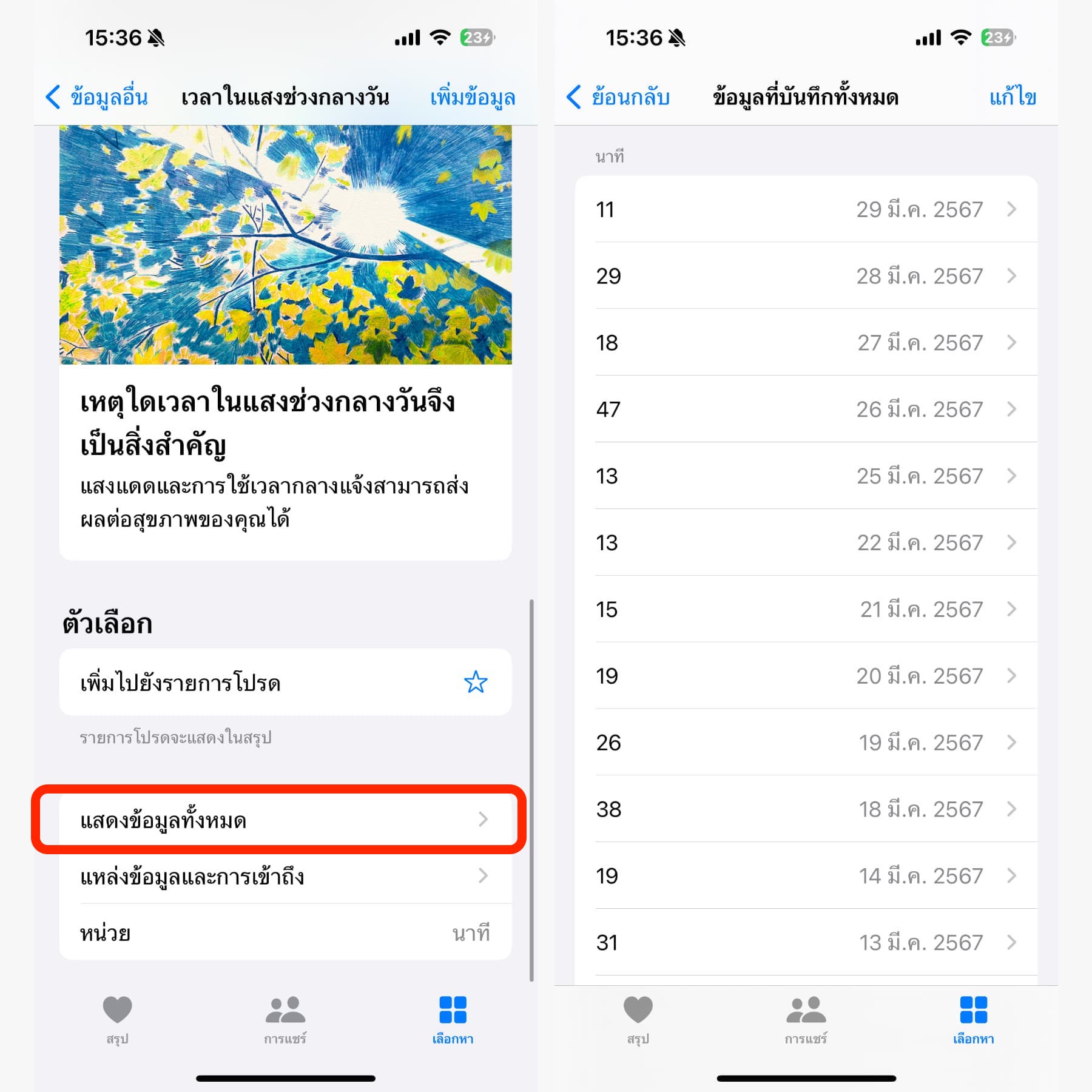Open the หน่วย unit setting
This screenshot has width=1092, height=1092.
285,932
